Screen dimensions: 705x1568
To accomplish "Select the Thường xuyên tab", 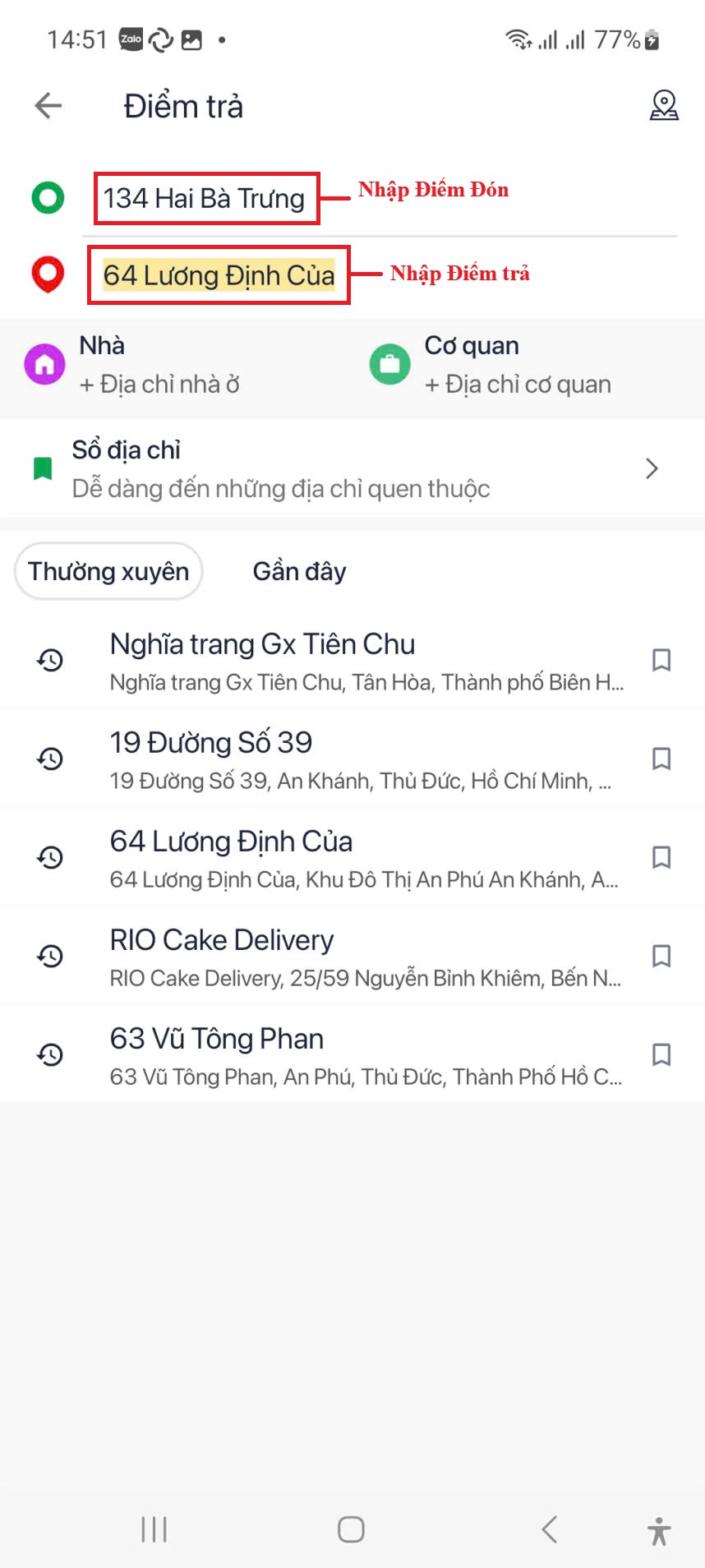I will coord(108,570).
